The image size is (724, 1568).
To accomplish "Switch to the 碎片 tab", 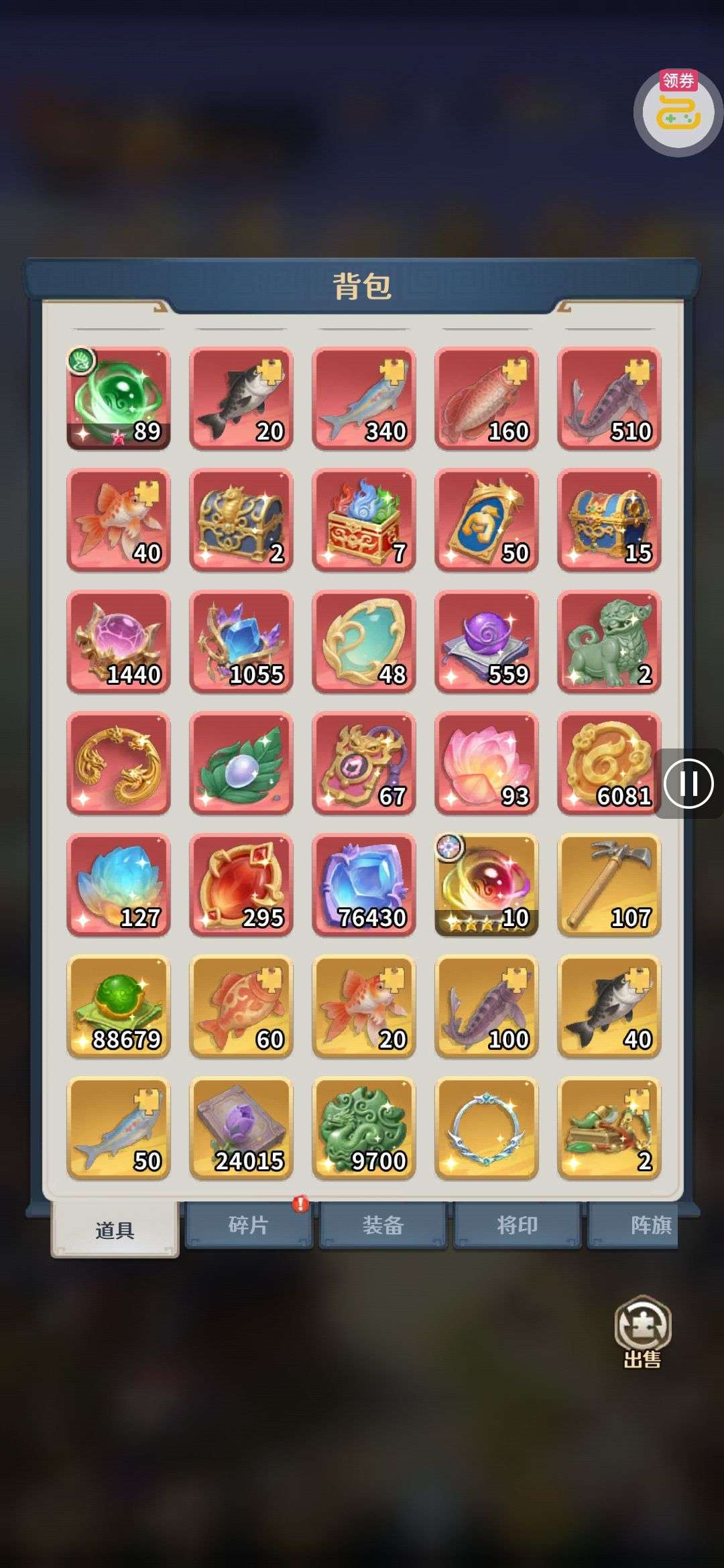I will coord(249,1226).
